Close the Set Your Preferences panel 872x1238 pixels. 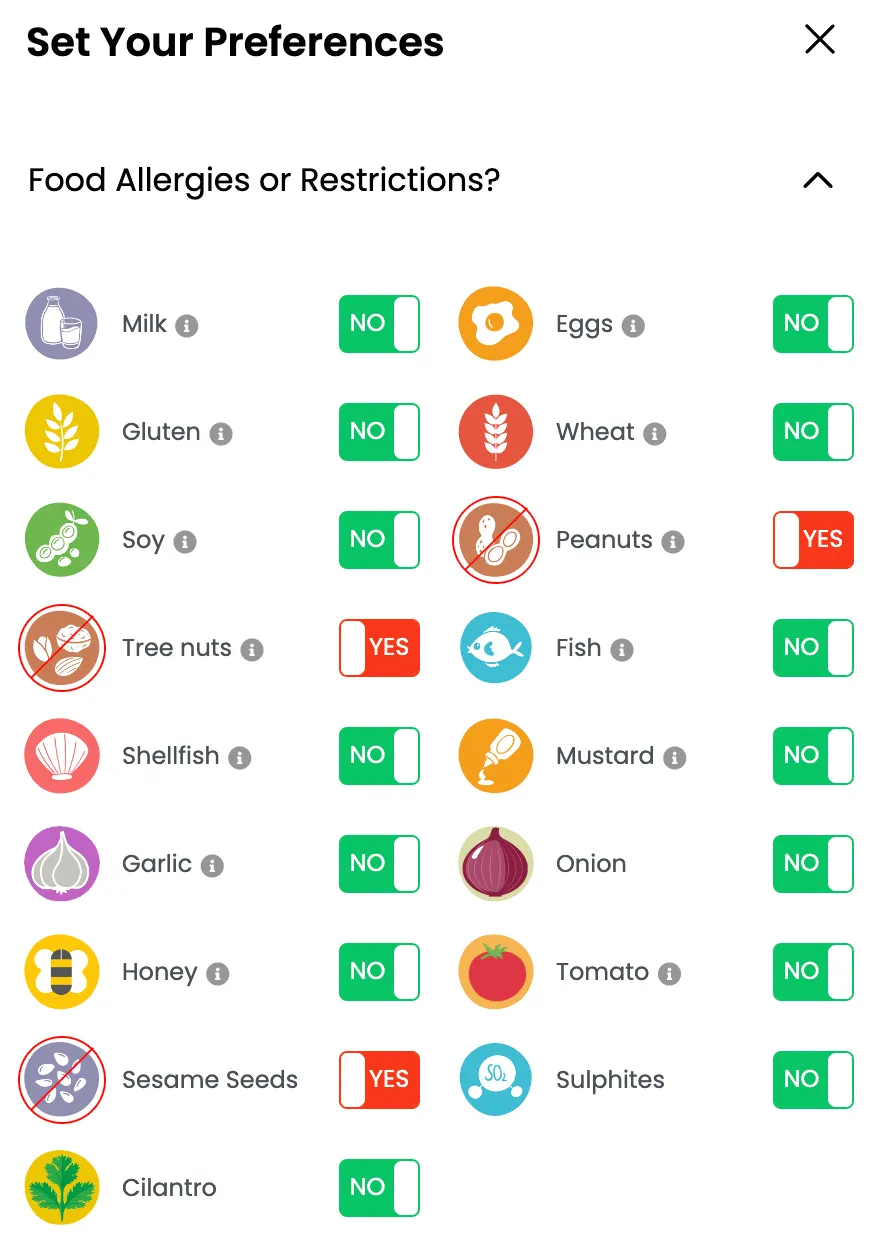pos(819,40)
